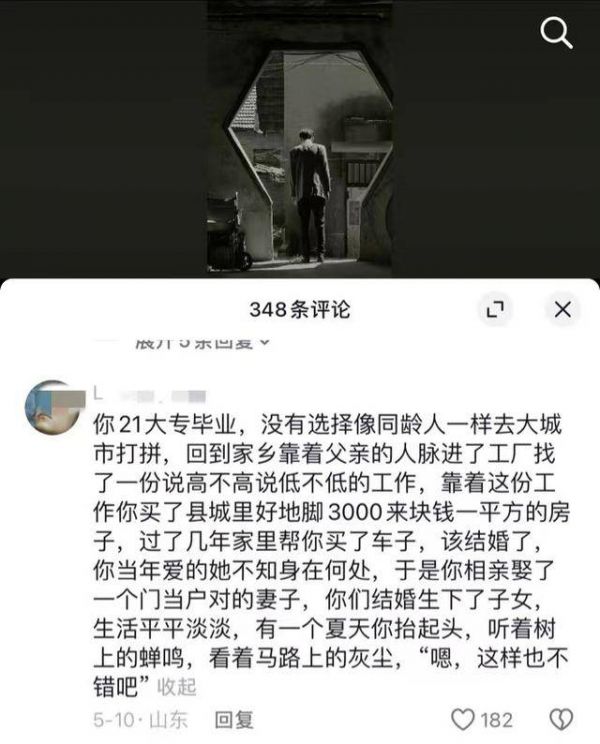Like the comment with 182 likes
This screenshot has width=600, height=744.
click(462, 719)
